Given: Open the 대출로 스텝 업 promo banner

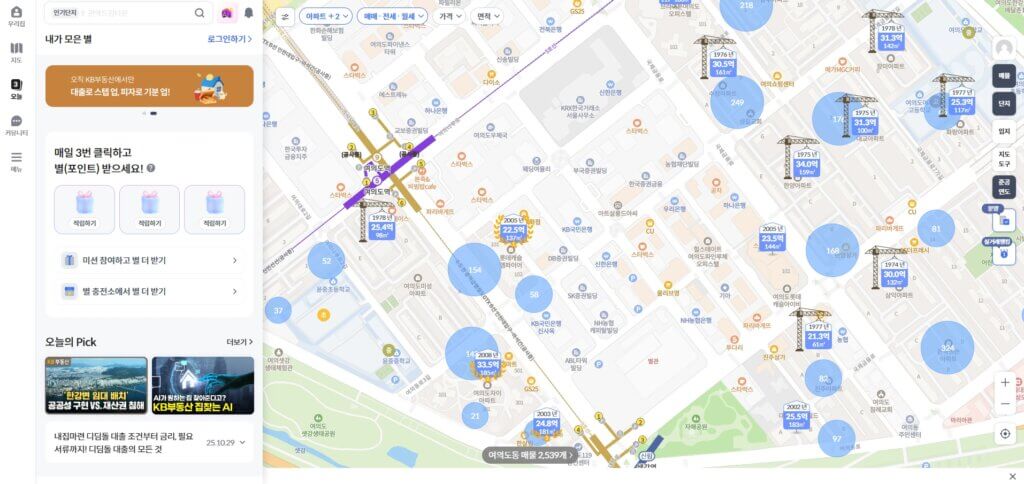Looking at the screenshot, I should (x=149, y=86).
